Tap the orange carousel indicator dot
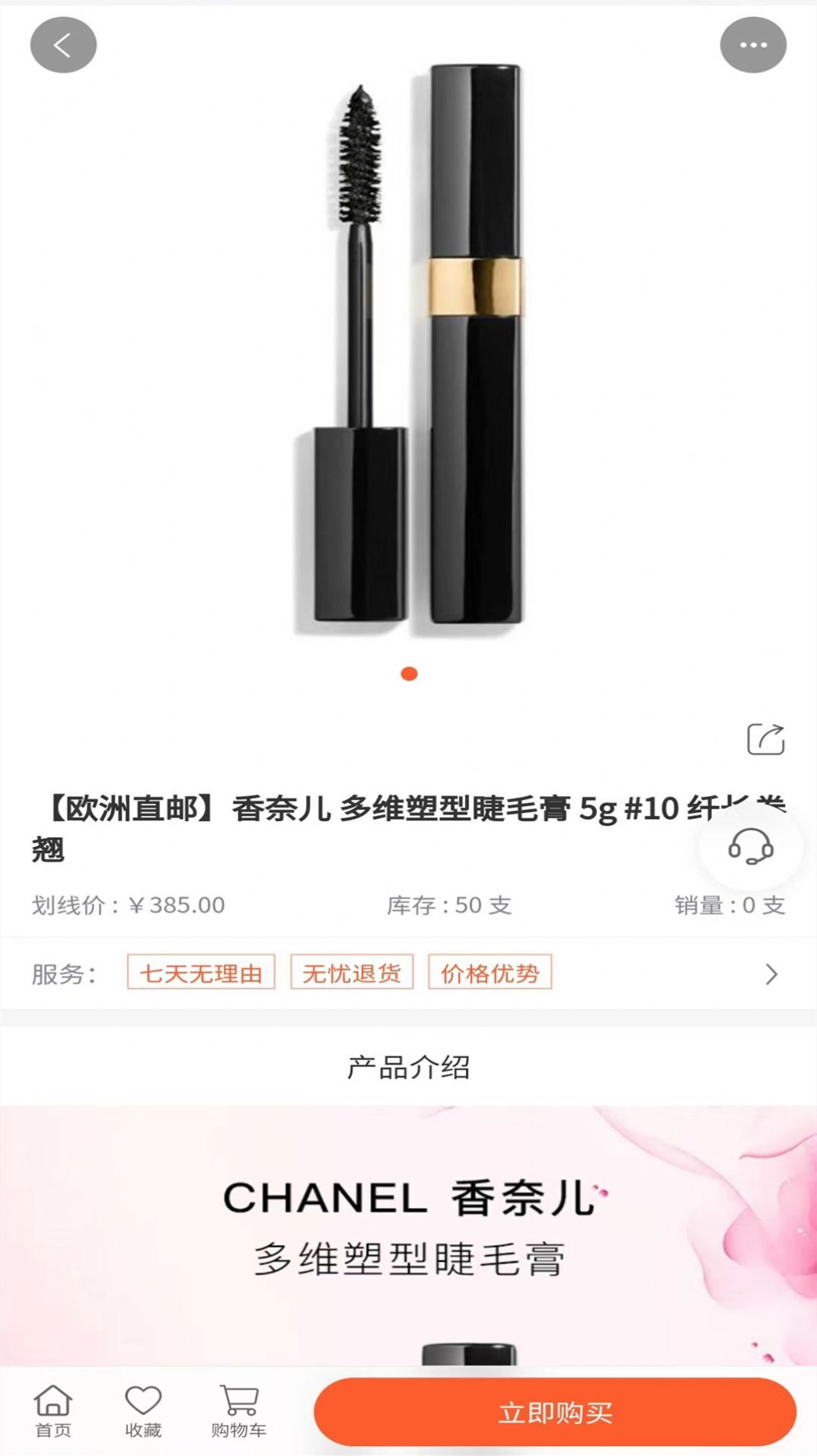The image size is (817, 1456). click(408, 673)
